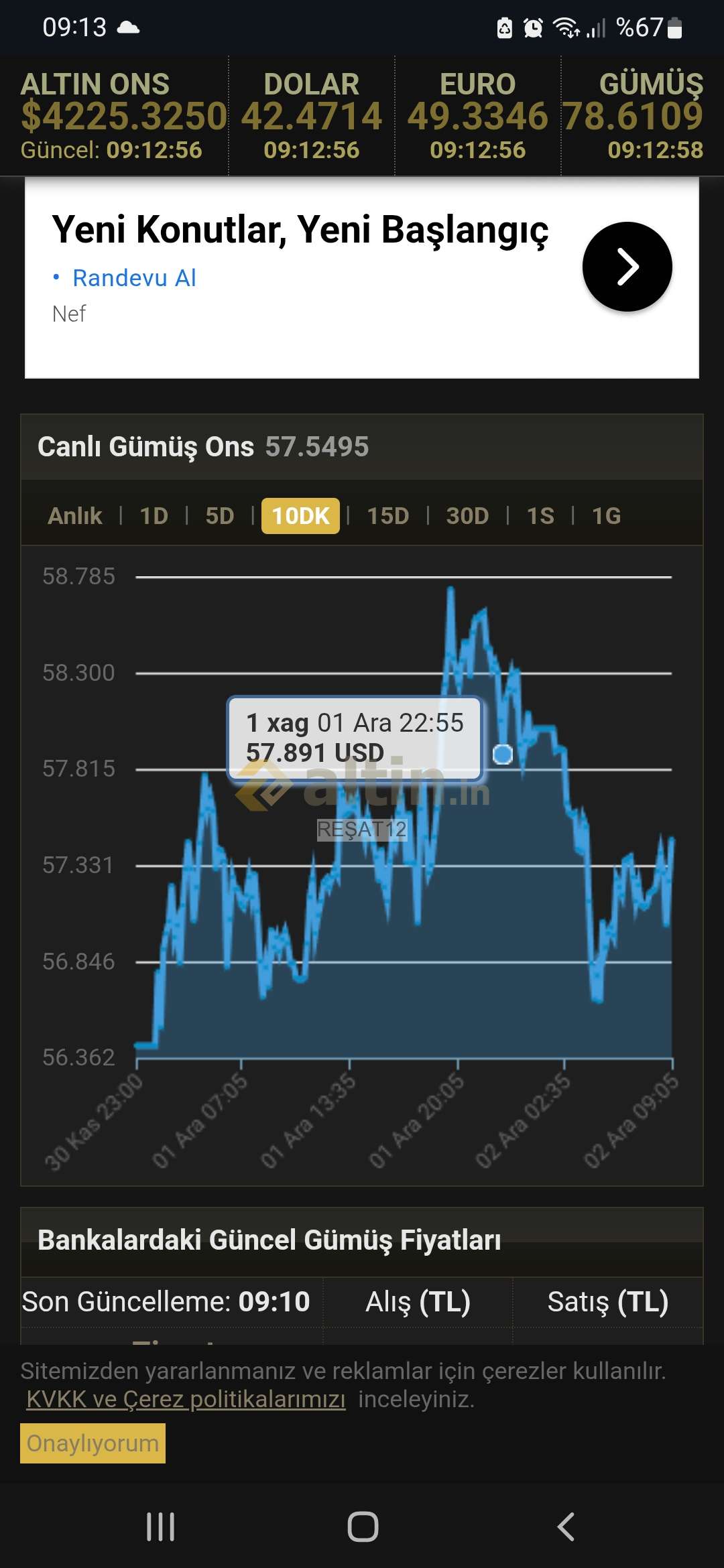Go to the home screen

coord(363,1527)
